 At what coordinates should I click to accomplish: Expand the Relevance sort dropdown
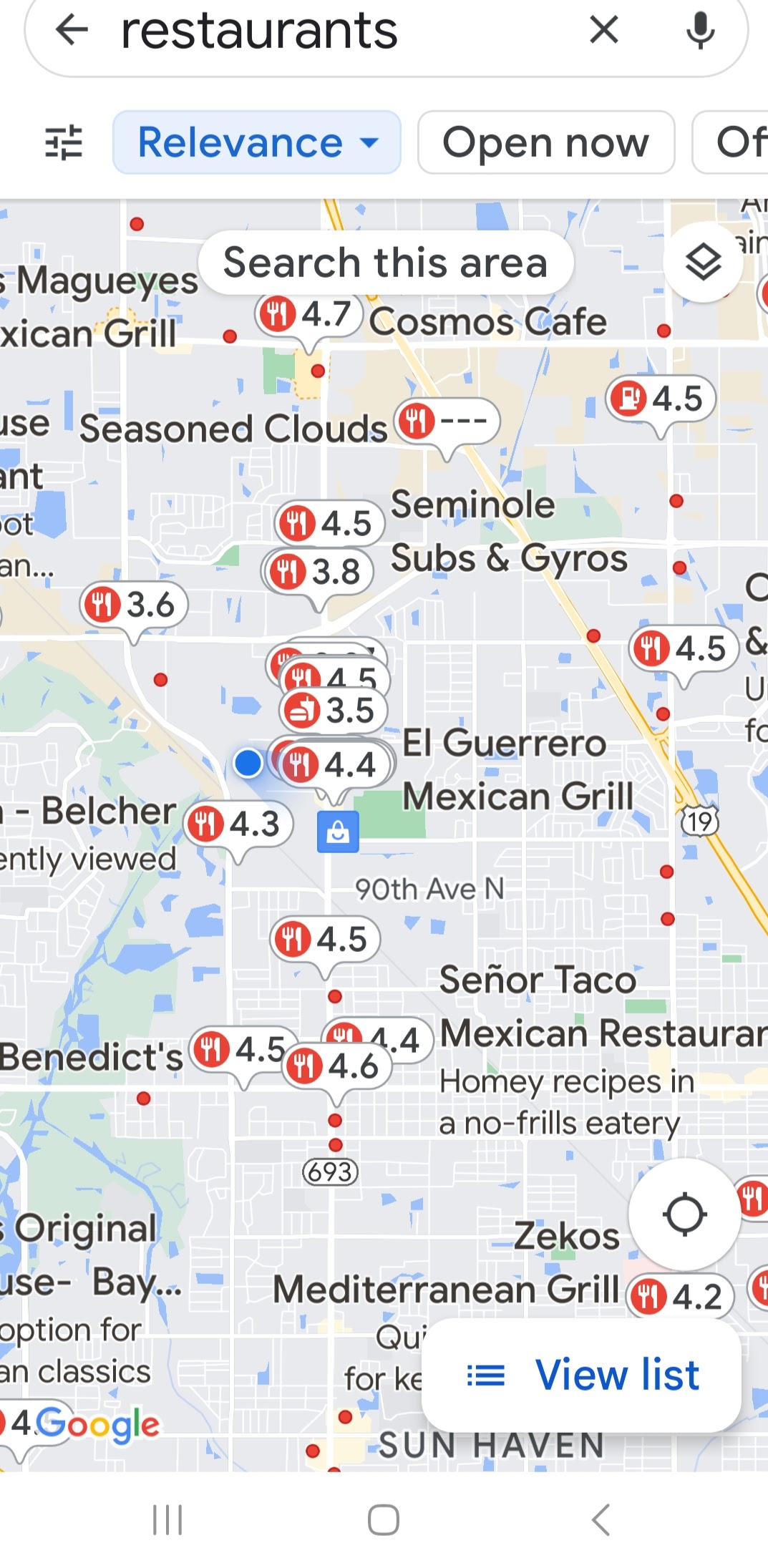point(256,142)
